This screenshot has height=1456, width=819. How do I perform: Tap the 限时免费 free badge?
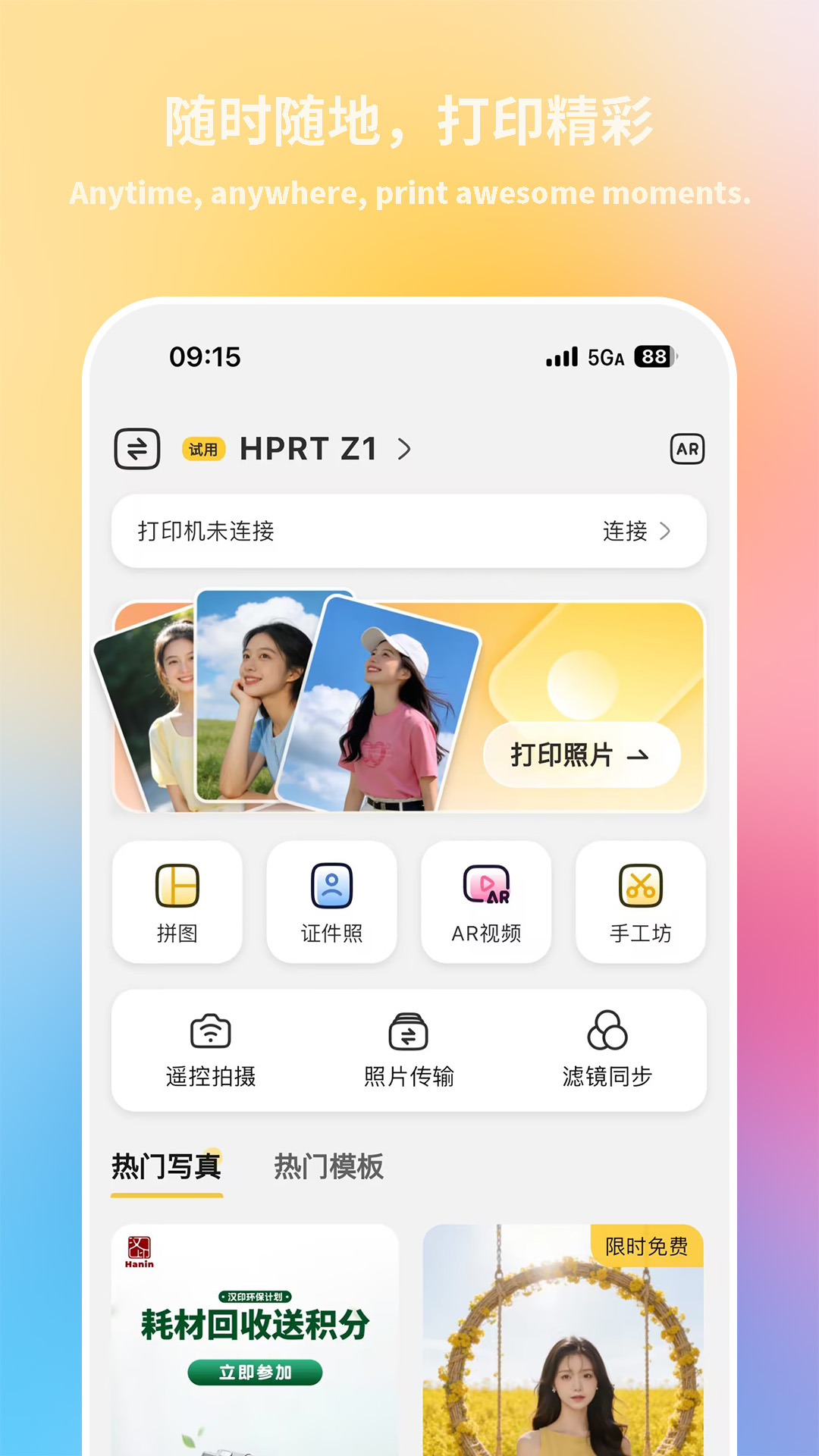click(645, 1247)
